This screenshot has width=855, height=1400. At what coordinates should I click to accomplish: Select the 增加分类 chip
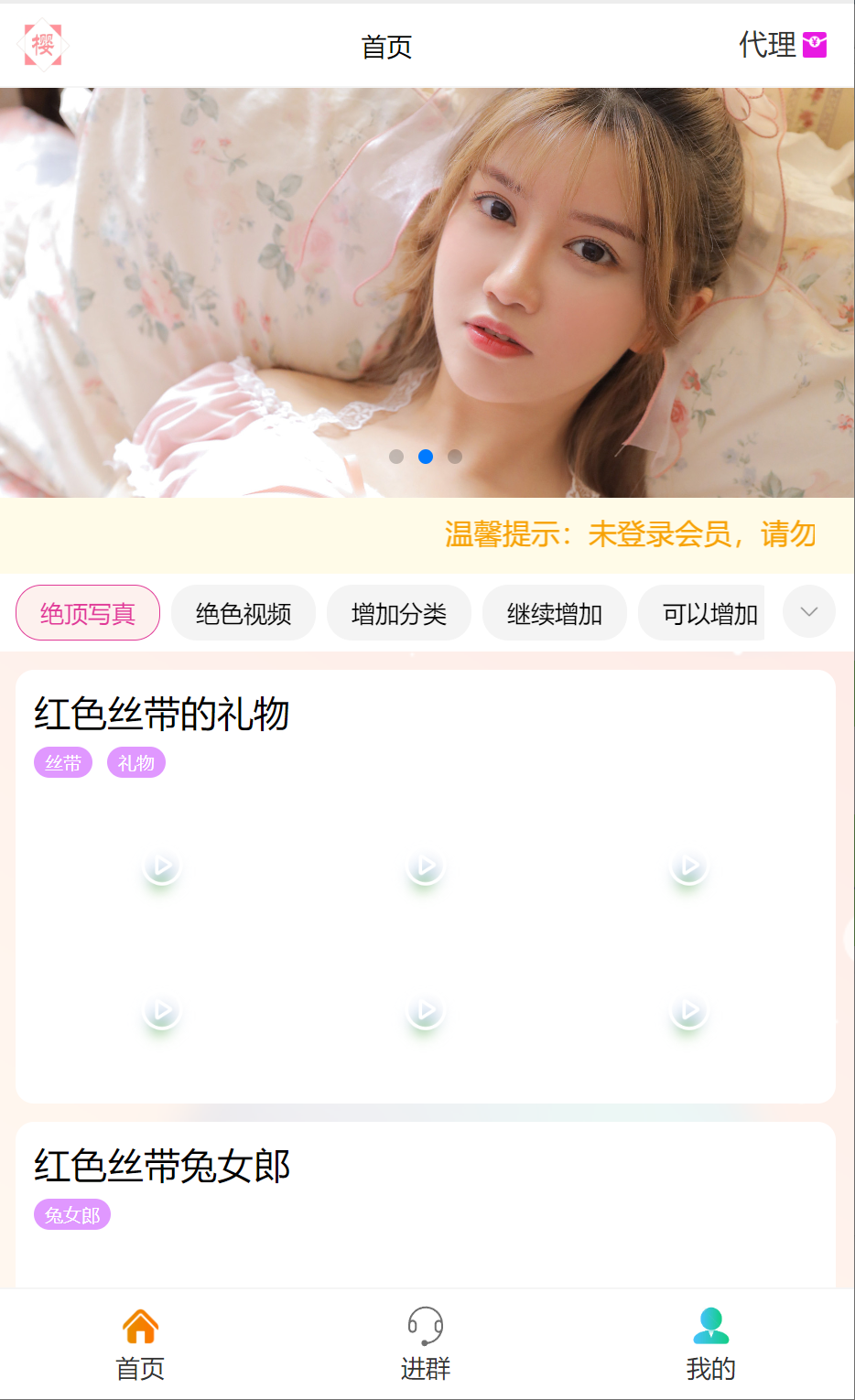(x=399, y=613)
